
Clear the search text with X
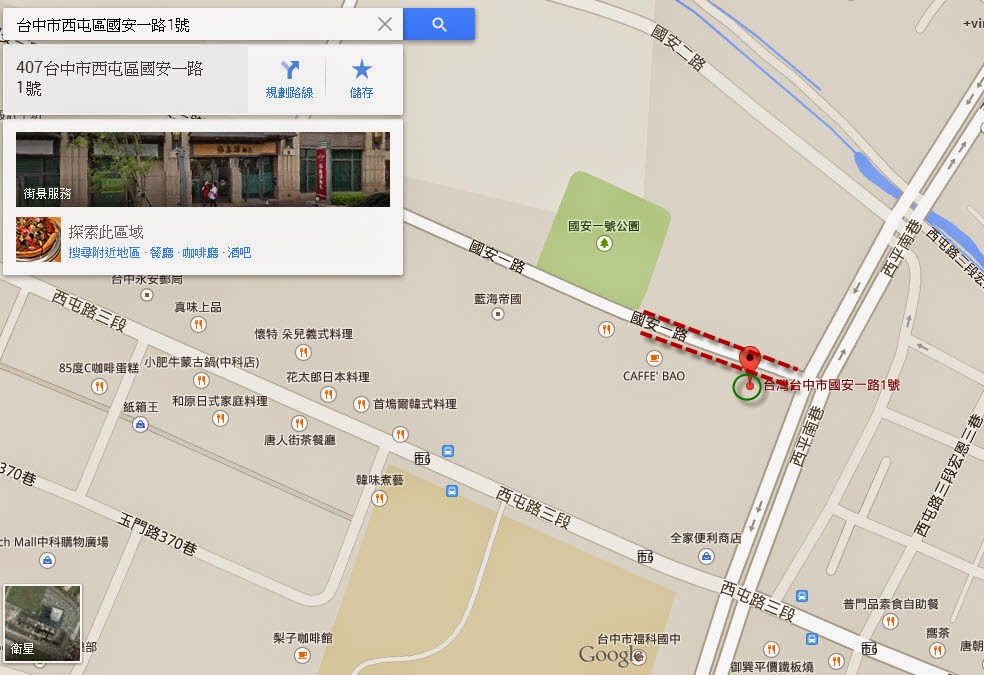click(x=385, y=25)
